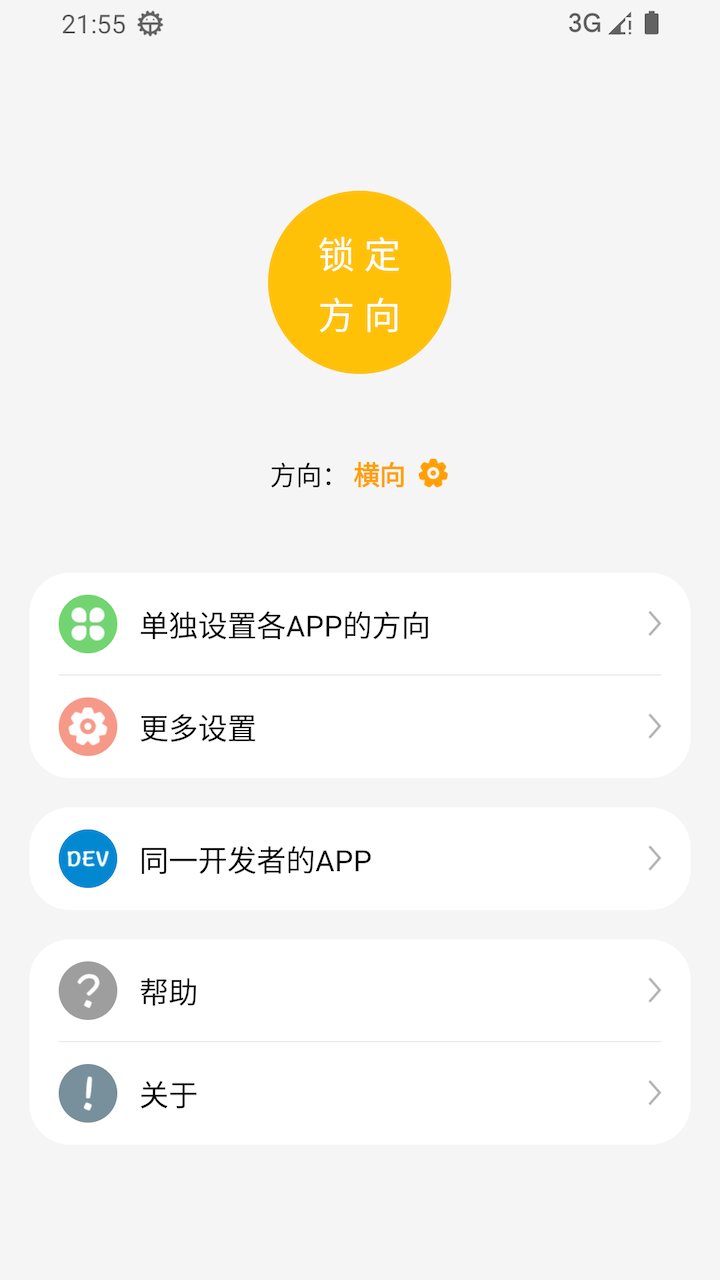Image resolution: width=720 pixels, height=1280 pixels.
Task: Tap the question mark help icon
Action: [87, 990]
